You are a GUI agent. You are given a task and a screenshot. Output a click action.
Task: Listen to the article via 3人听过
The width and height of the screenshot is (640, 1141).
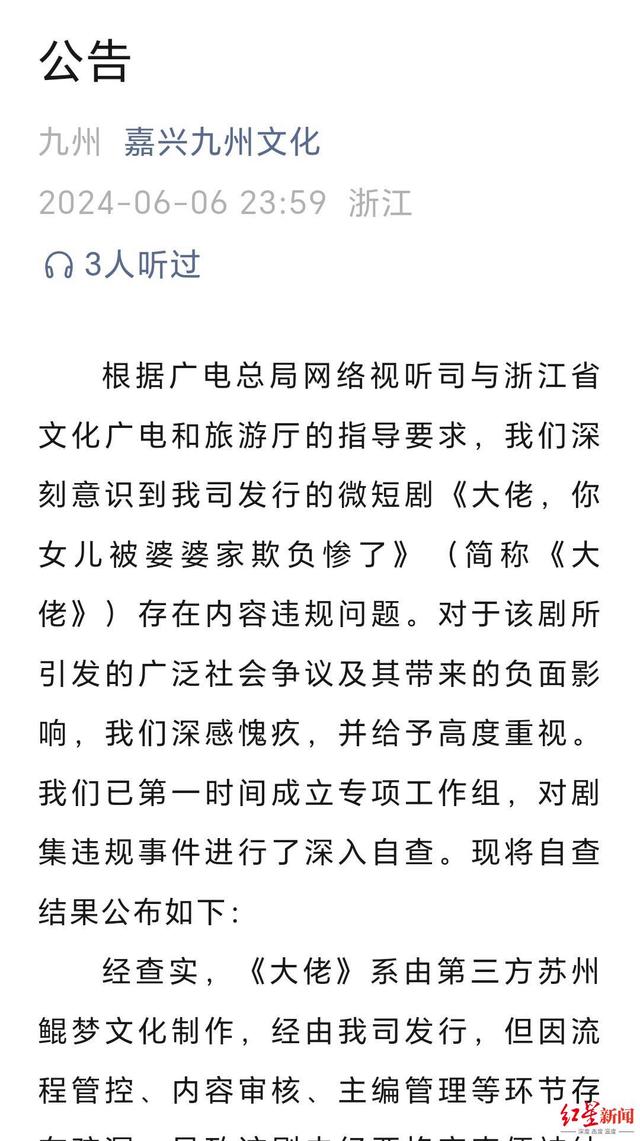(122, 265)
